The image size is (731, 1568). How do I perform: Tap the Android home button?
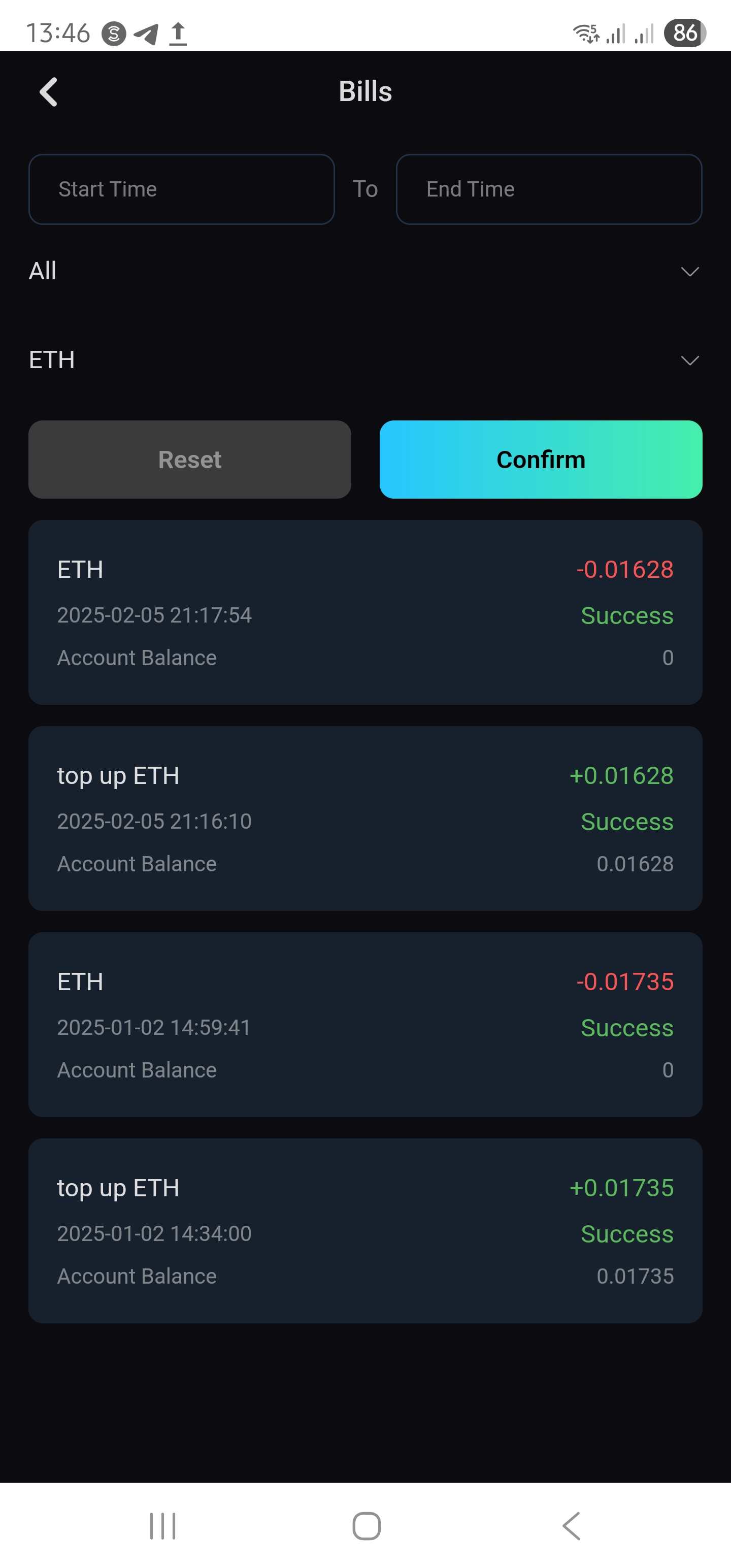(367, 1526)
